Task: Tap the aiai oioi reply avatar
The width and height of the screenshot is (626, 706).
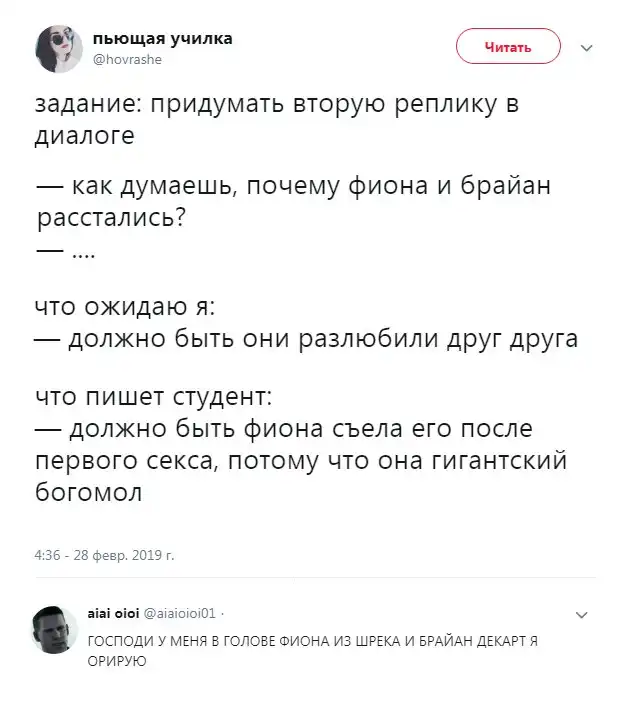Action: [55, 628]
